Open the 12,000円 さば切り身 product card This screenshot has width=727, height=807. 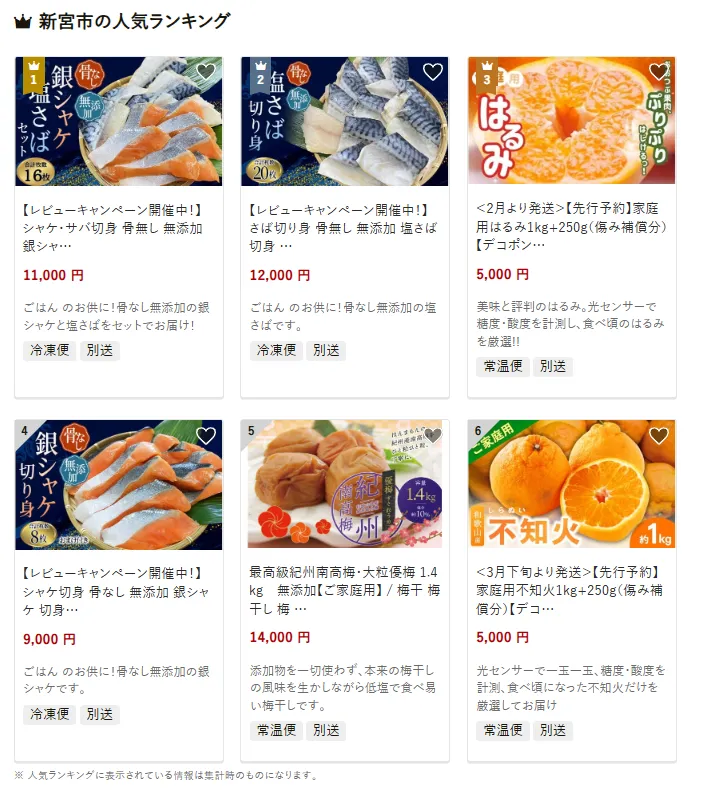pyautogui.click(x=345, y=227)
